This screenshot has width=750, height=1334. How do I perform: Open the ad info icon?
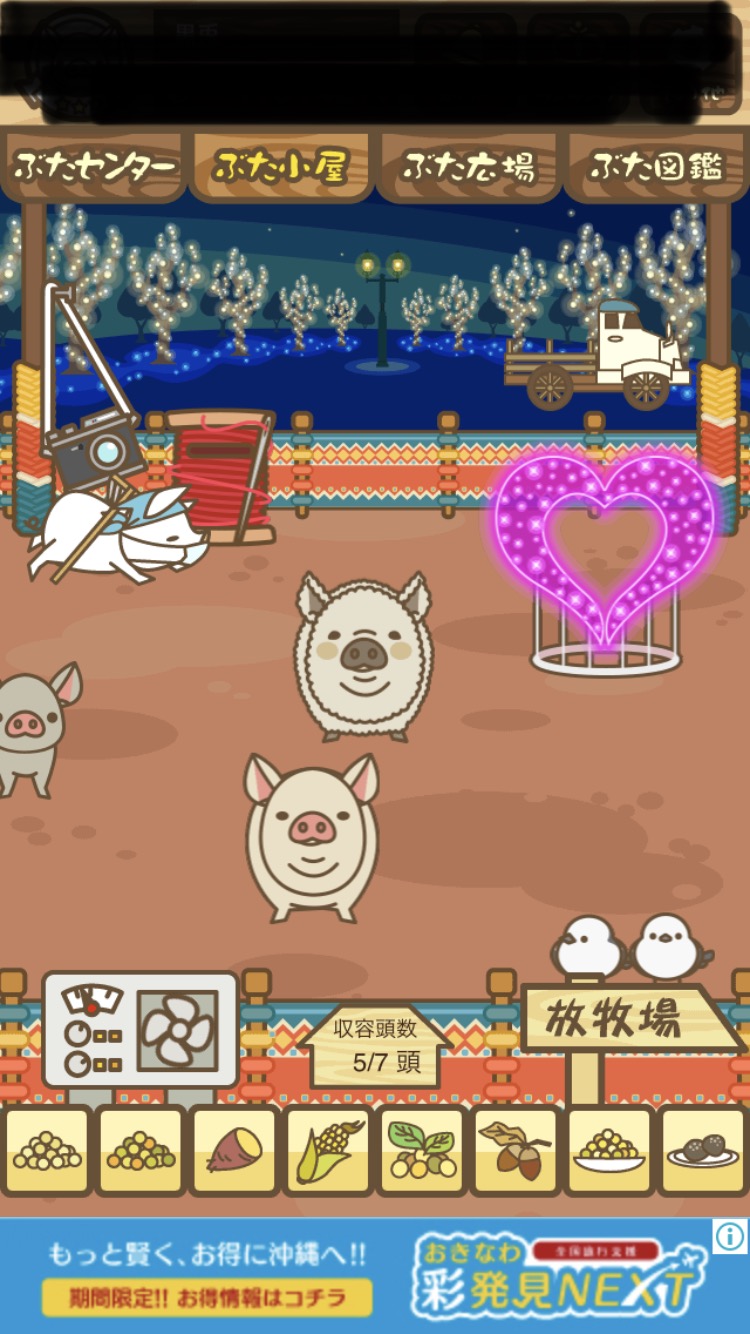tap(730, 1236)
